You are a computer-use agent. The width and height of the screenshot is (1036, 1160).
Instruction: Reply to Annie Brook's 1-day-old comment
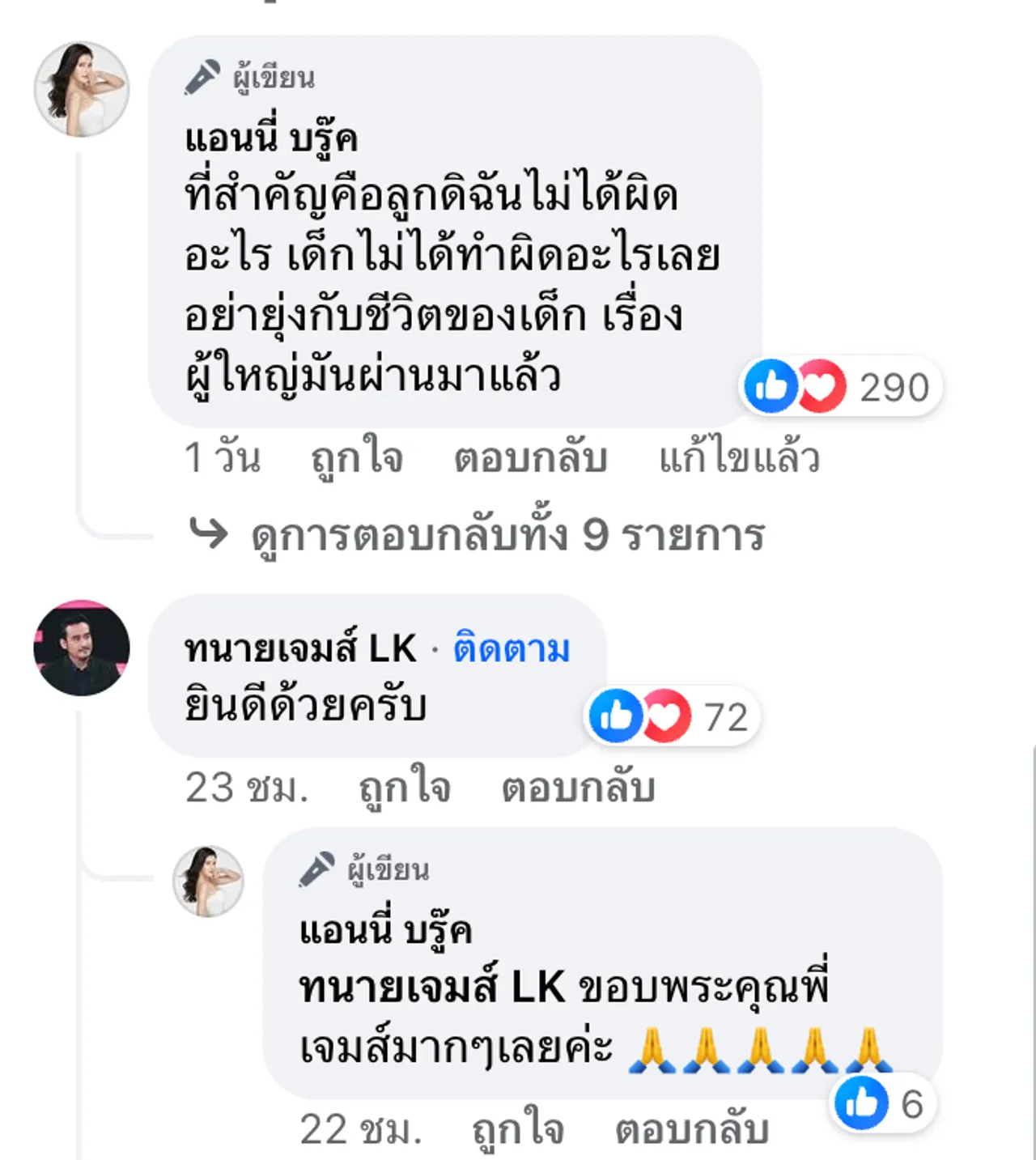point(530,458)
